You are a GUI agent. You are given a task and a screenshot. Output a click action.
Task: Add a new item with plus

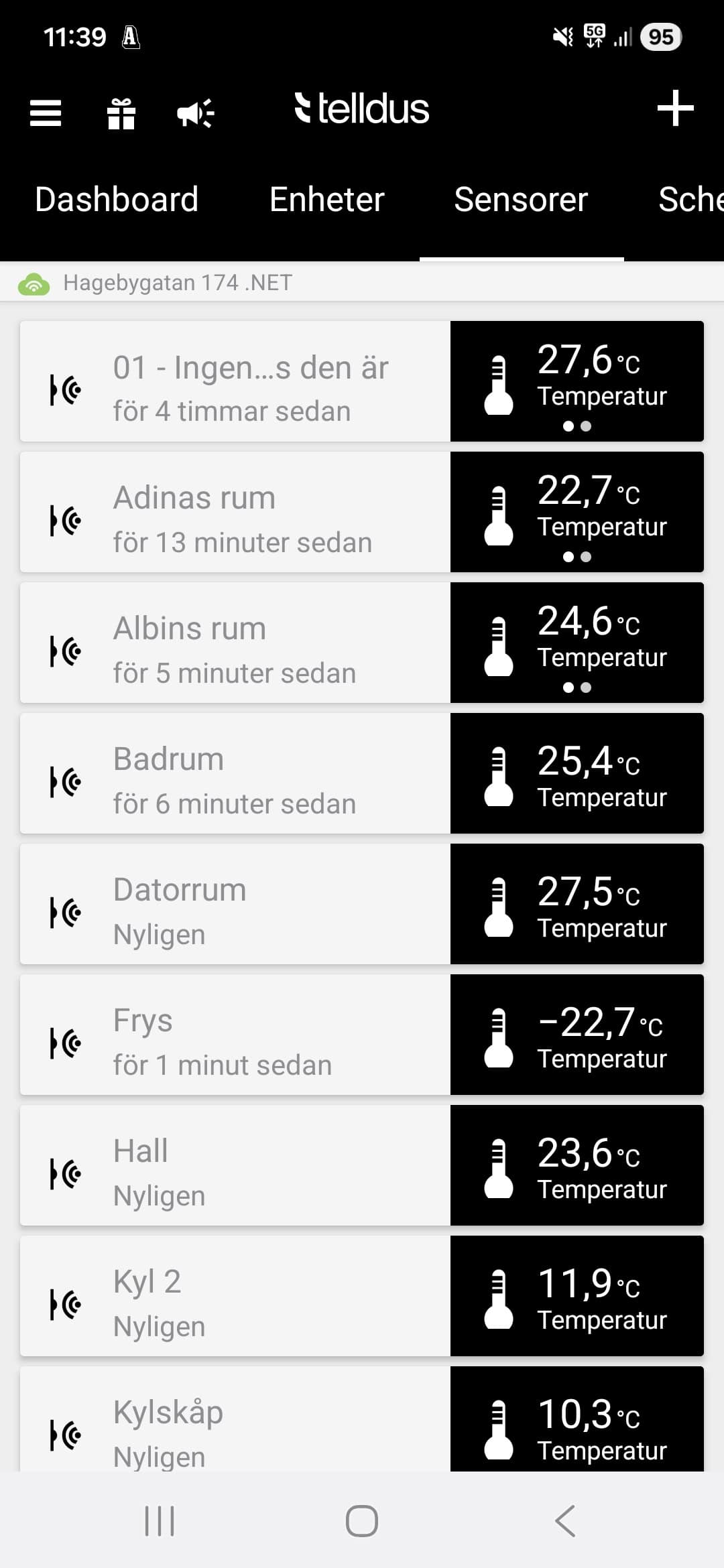click(x=674, y=109)
